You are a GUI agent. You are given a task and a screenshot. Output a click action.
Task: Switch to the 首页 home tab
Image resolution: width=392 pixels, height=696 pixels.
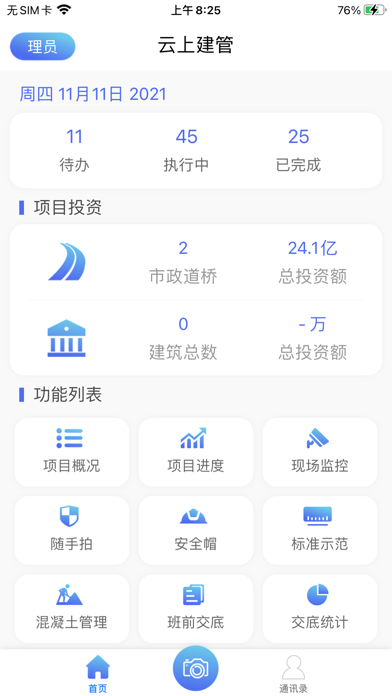pos(98,673)
